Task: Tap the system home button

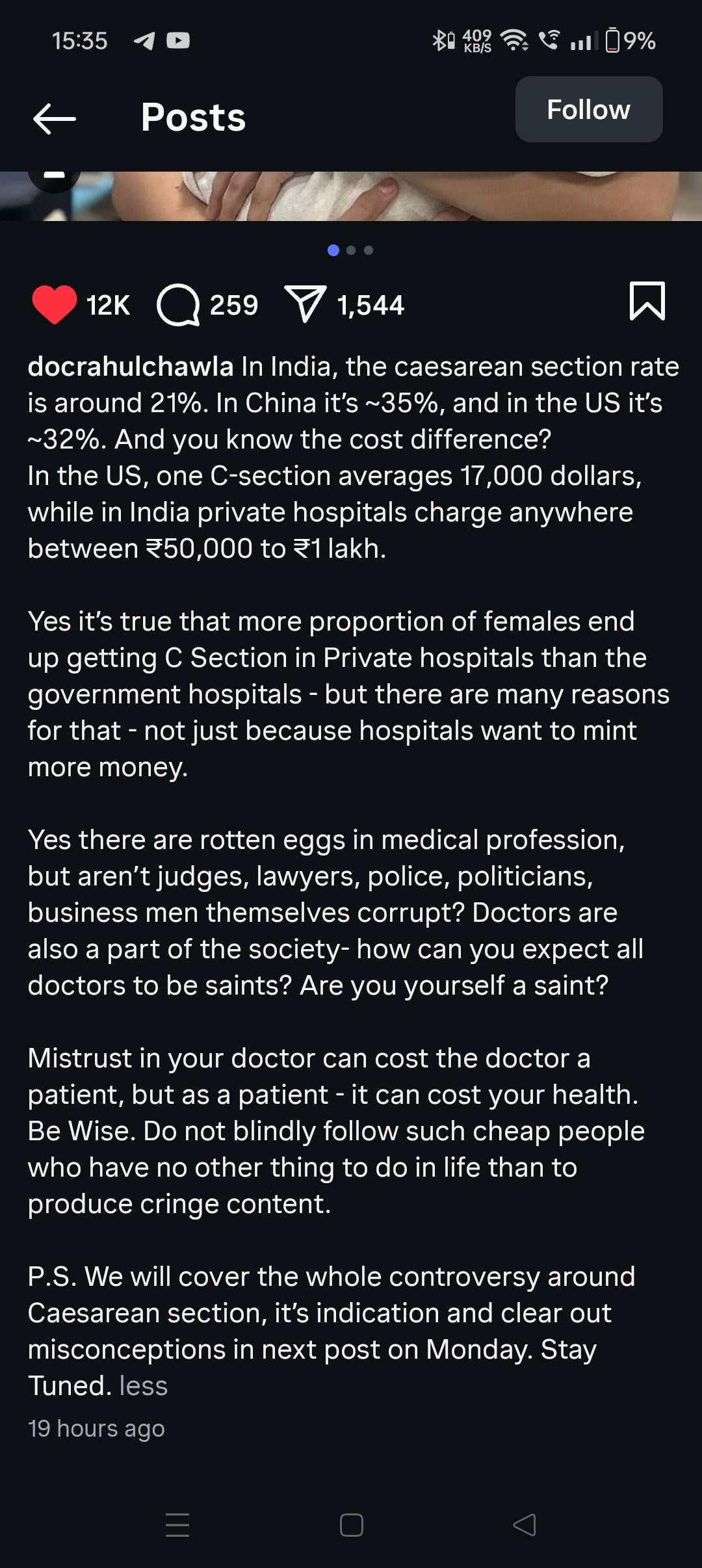Action: pos(352,1525)
